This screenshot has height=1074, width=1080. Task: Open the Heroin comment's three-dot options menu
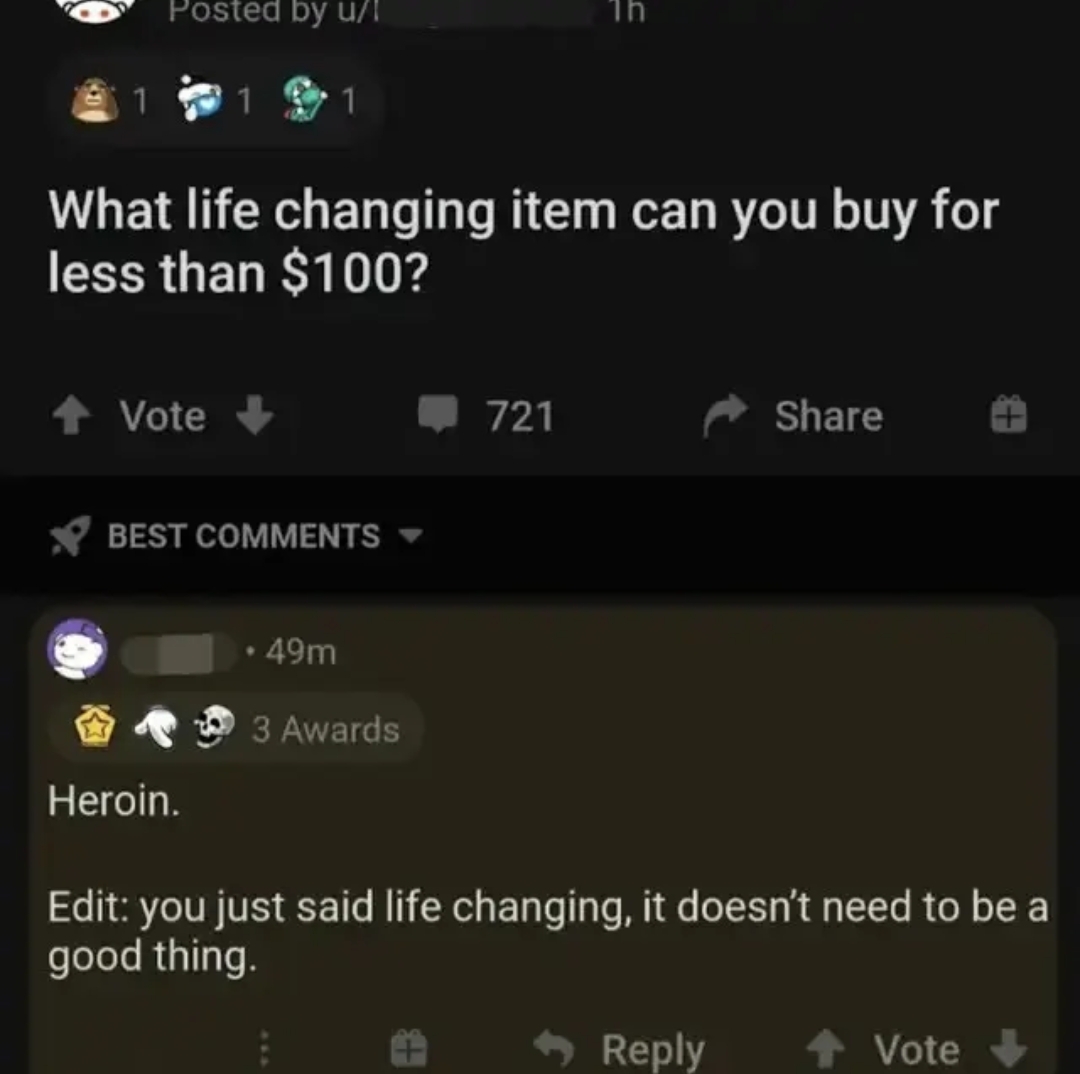(264, 1049)
